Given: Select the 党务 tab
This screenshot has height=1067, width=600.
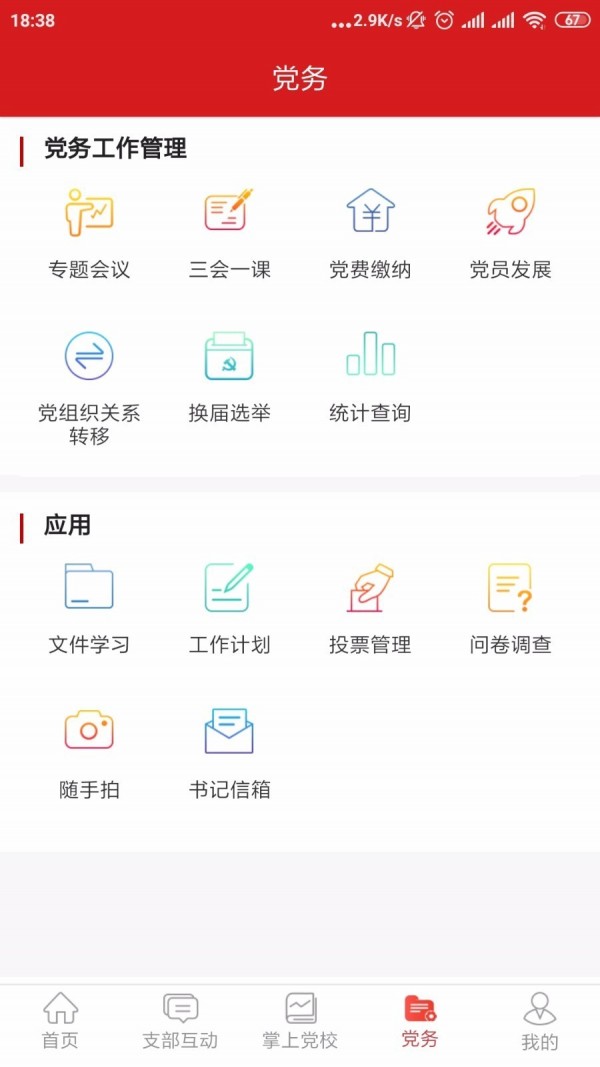Looking at the screenshot, I should (x=420, y=1020).
